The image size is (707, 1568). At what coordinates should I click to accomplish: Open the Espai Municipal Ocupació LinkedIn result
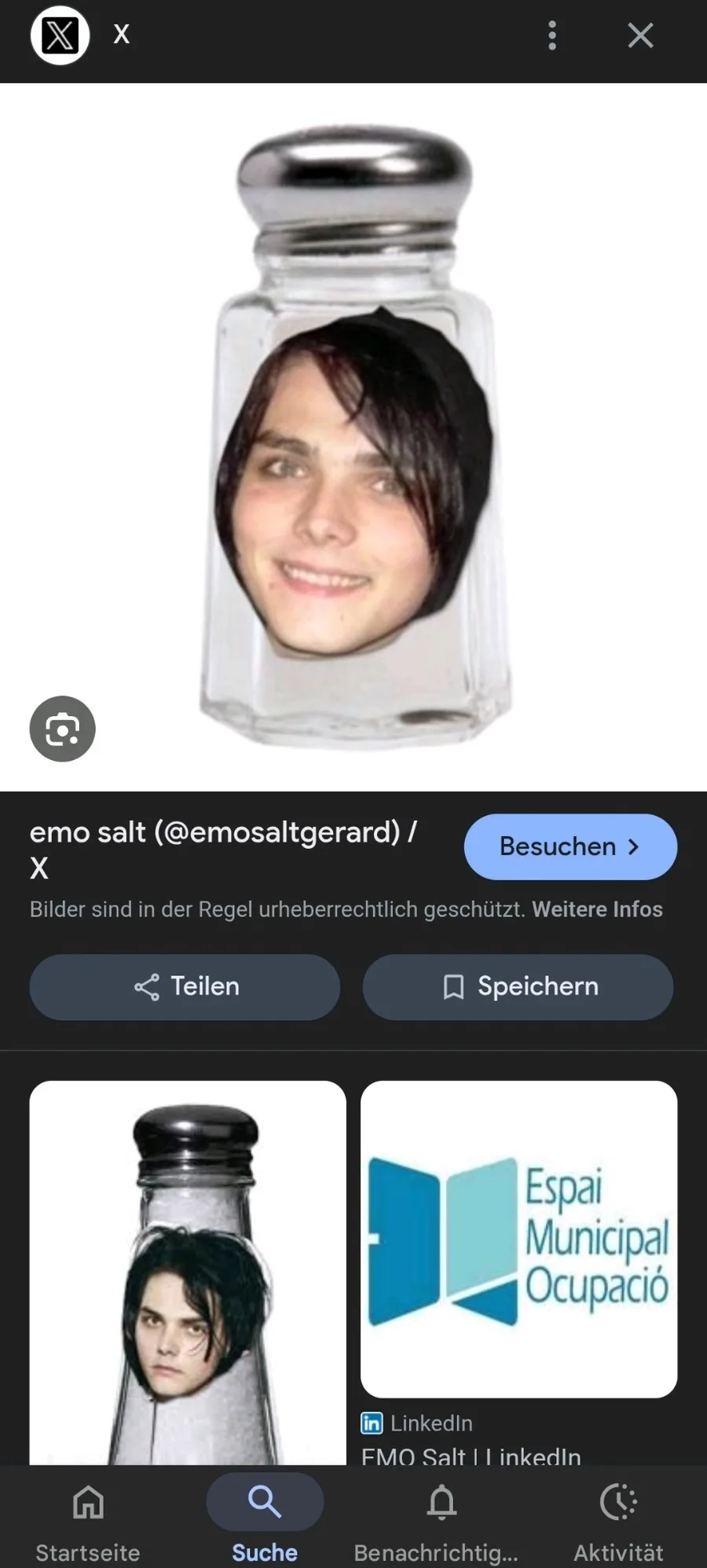pyautogui.click(x=518, y=1239)
